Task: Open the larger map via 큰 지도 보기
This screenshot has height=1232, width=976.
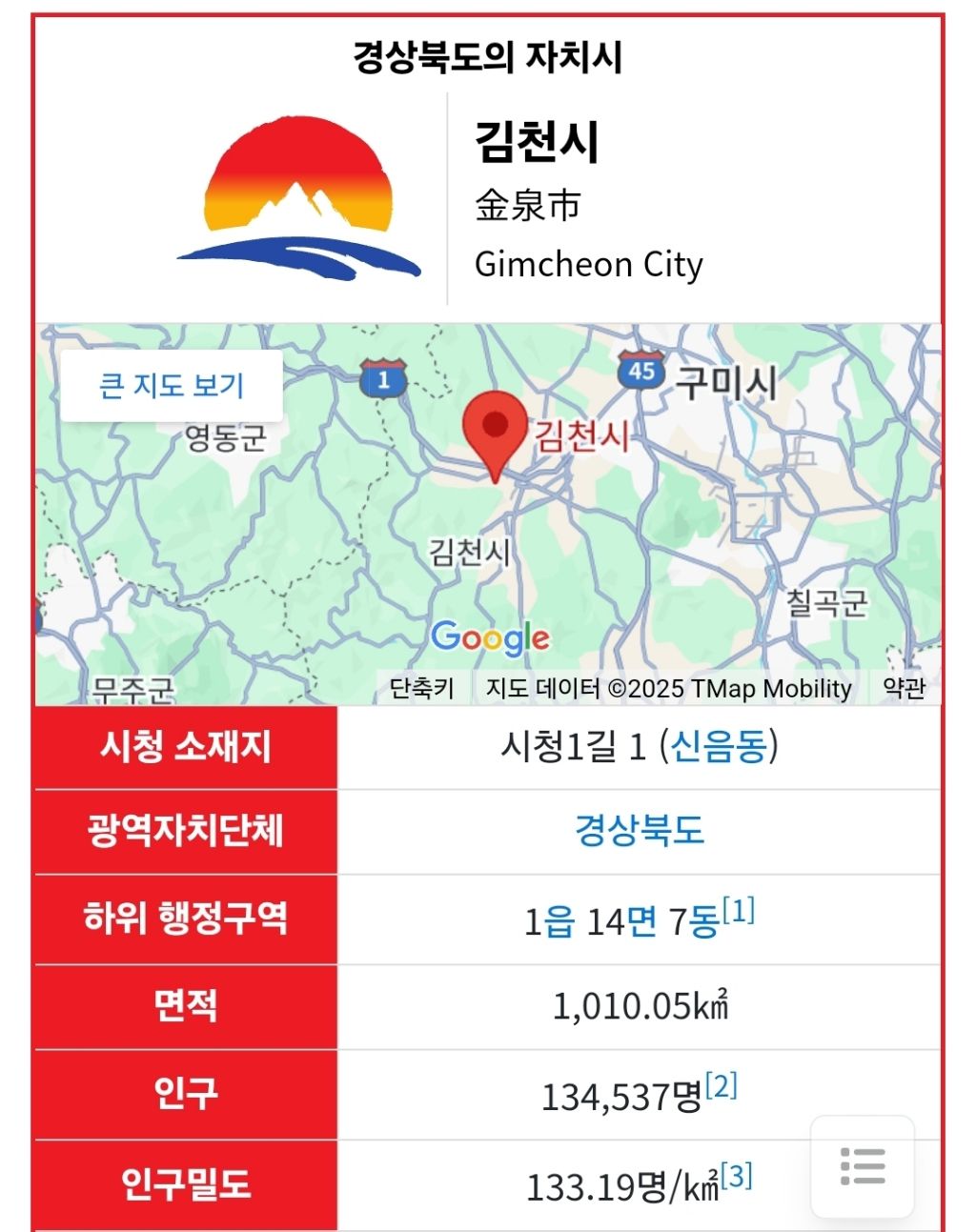Action: click(173, 387)
